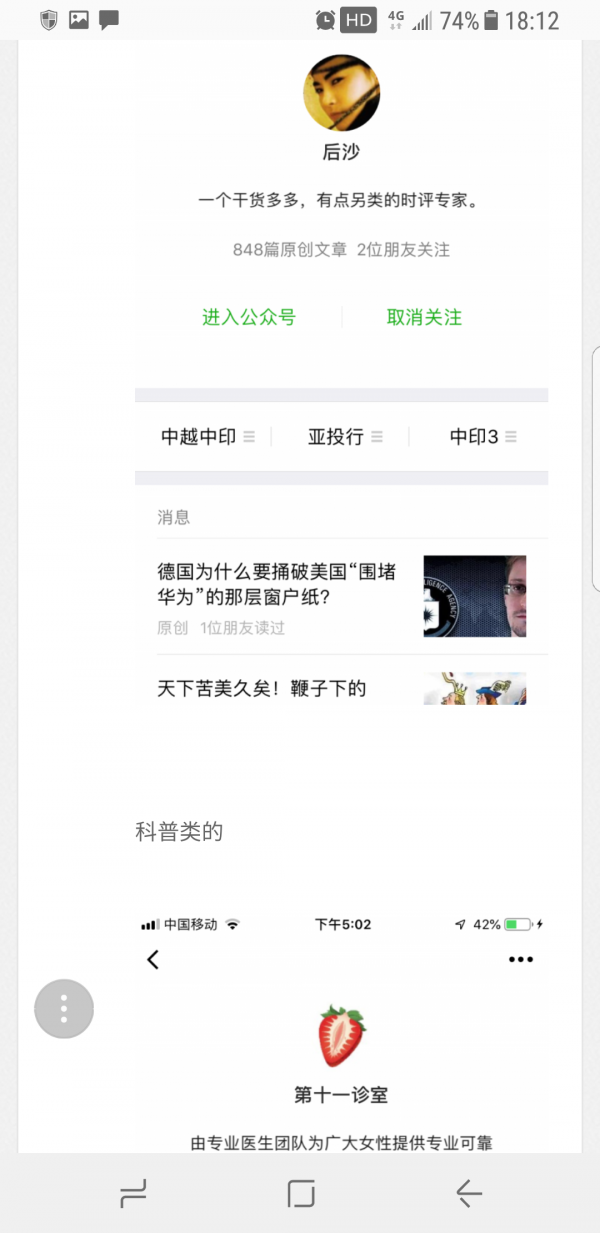Open the floating three-dot menu button

pyautogui.click(x=64, y=1008)
